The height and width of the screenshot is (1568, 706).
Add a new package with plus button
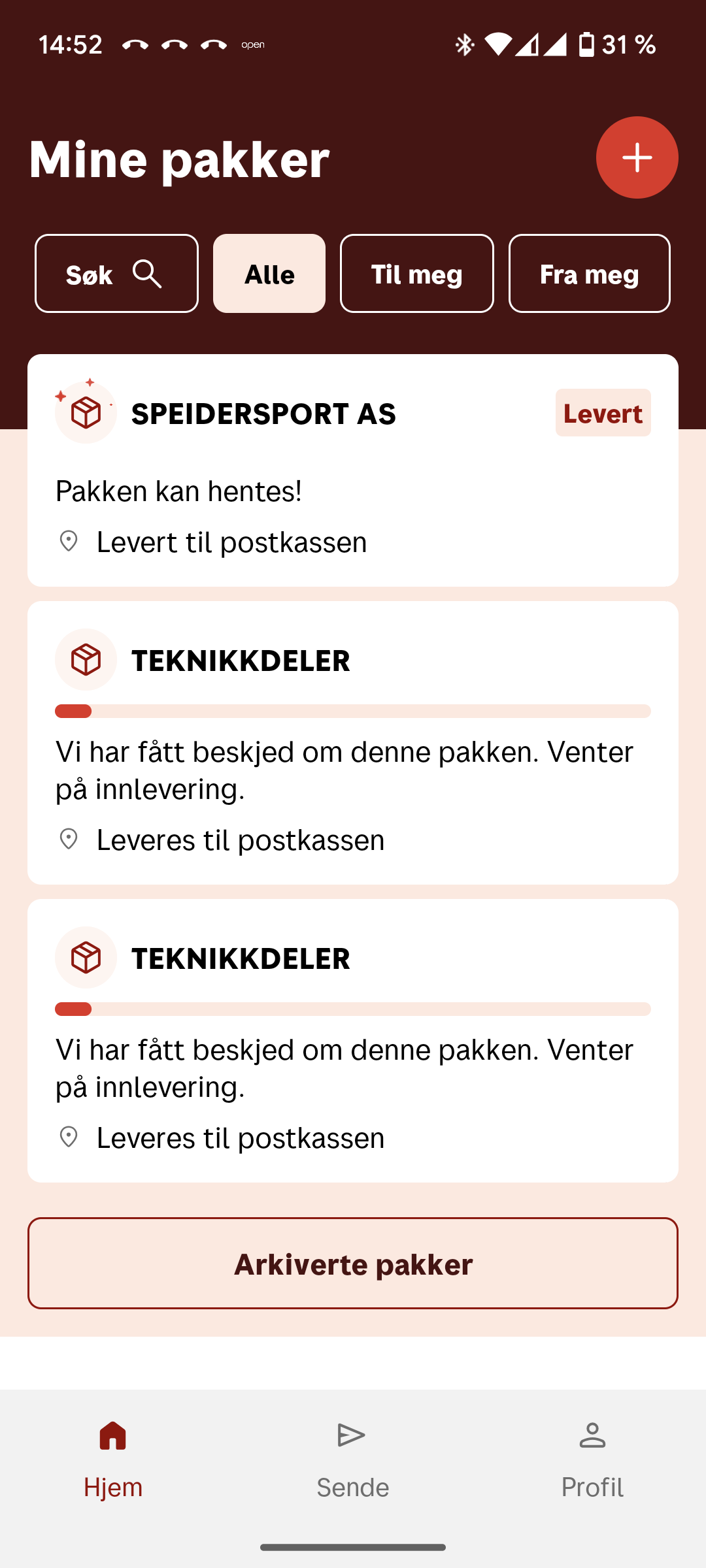coord(637,157)
